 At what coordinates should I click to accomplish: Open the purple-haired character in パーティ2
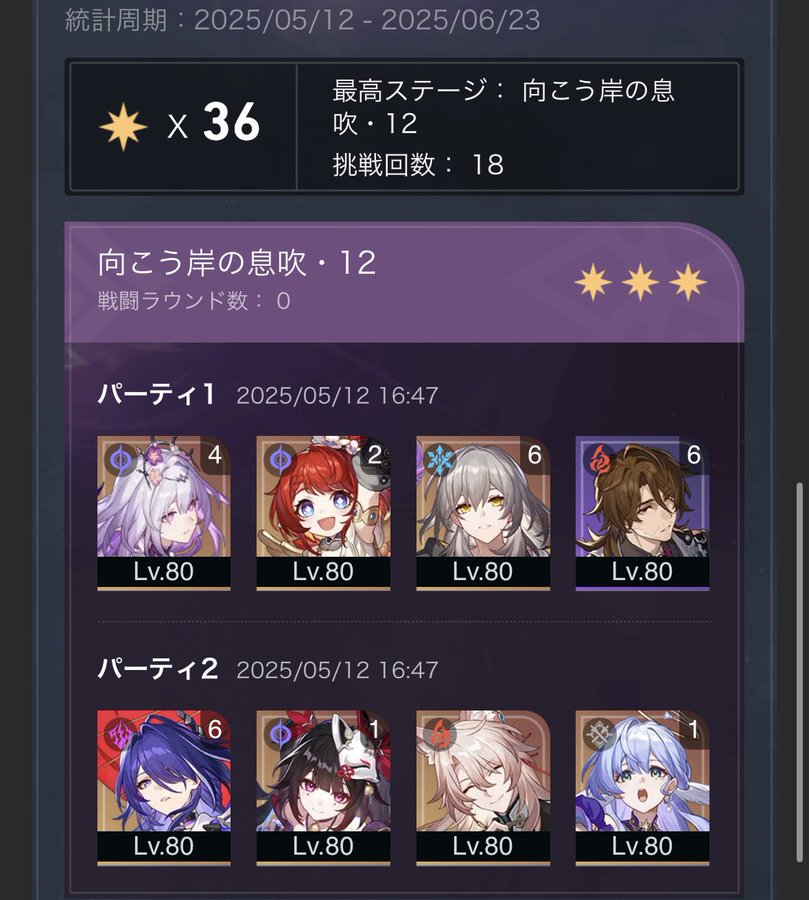pyautogui.click(x=163, y=785)
